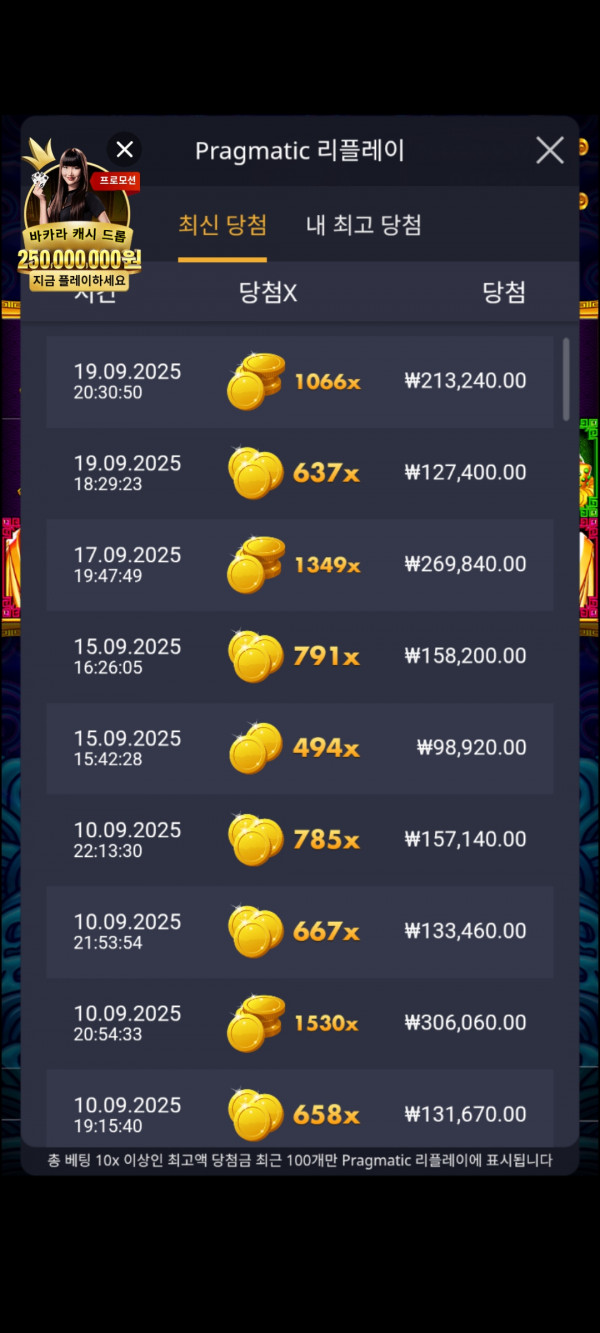This screenshot has height=1333, width=600.
Task: Select the 최신 당첨 tab
Action: [222, 225]
